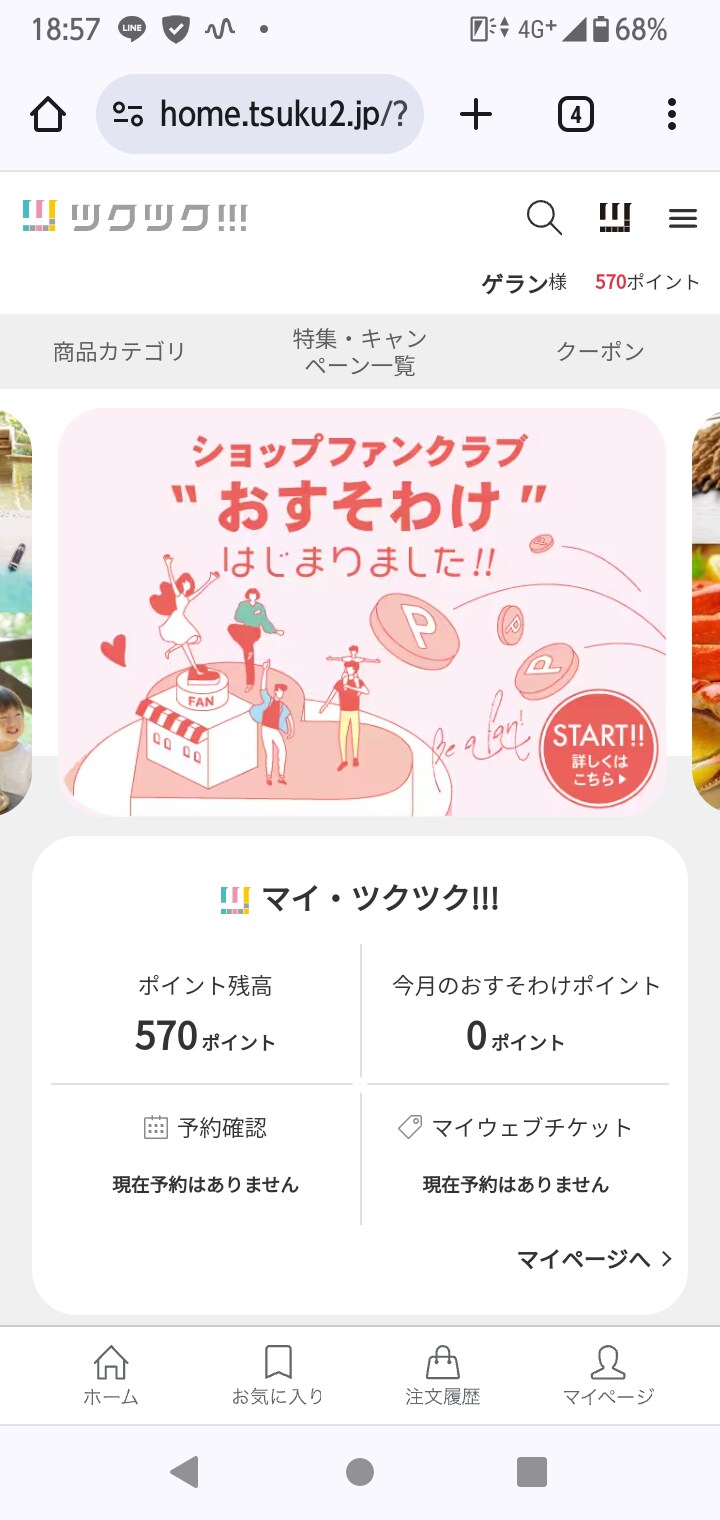
Task: Open the 商品カテゴリ tab
Action: 120,351
